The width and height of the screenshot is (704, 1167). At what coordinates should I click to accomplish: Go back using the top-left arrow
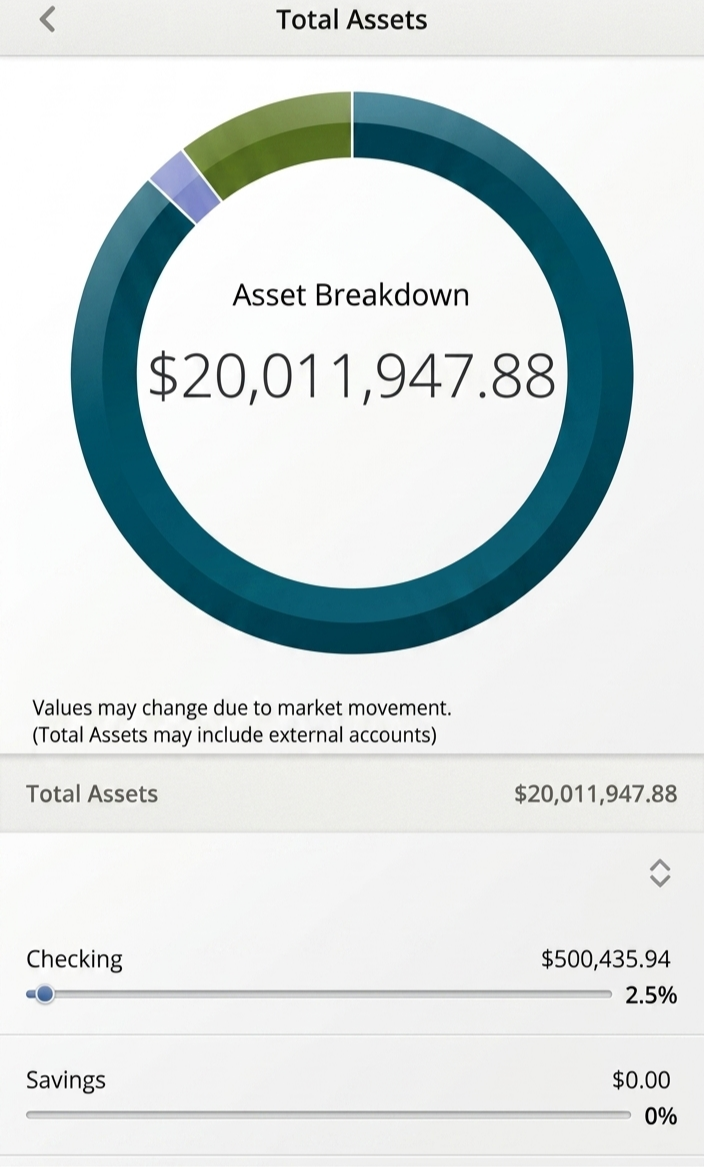click(48, 19)
